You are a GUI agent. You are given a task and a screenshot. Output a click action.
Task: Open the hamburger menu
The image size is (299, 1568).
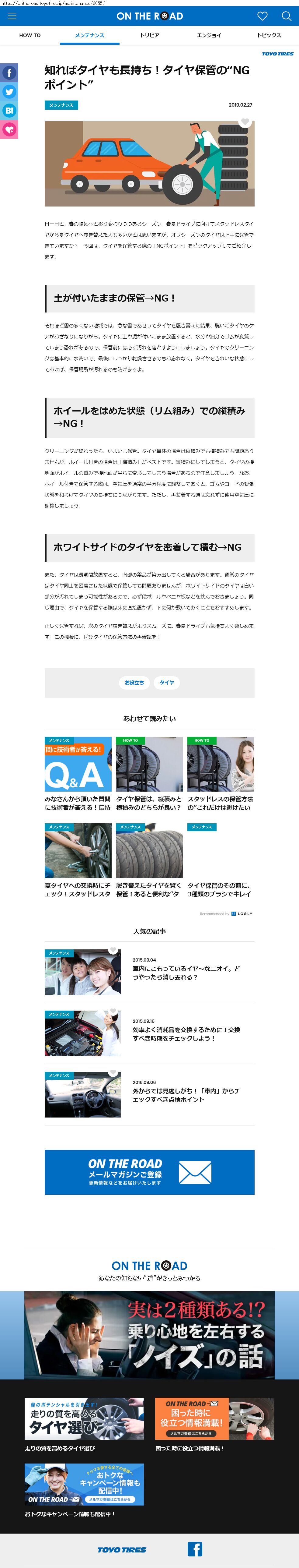12,16
